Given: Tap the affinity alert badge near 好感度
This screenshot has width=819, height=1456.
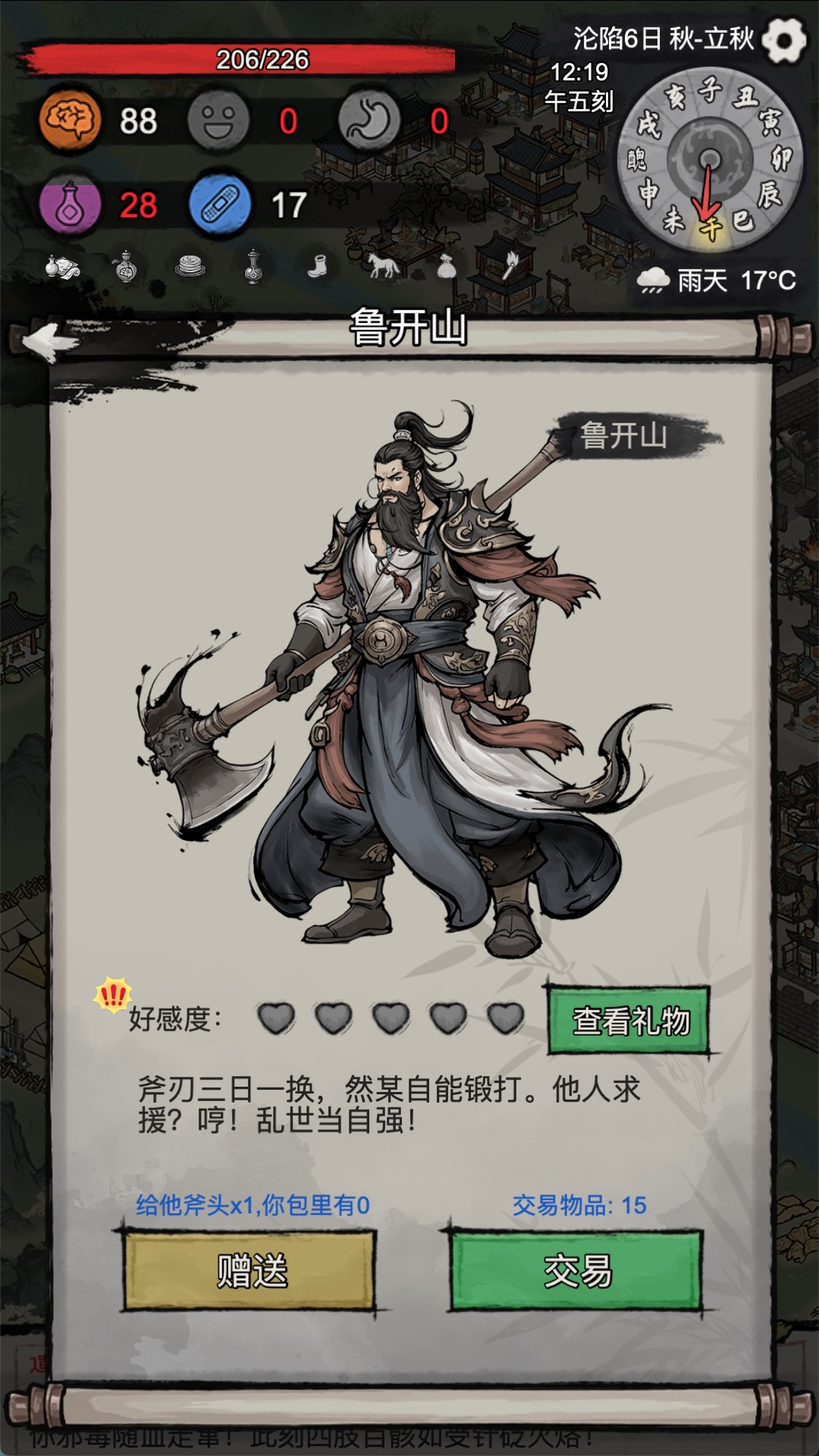Looking at the screenshot, I should pyautogui.click(x=113, y=996).
